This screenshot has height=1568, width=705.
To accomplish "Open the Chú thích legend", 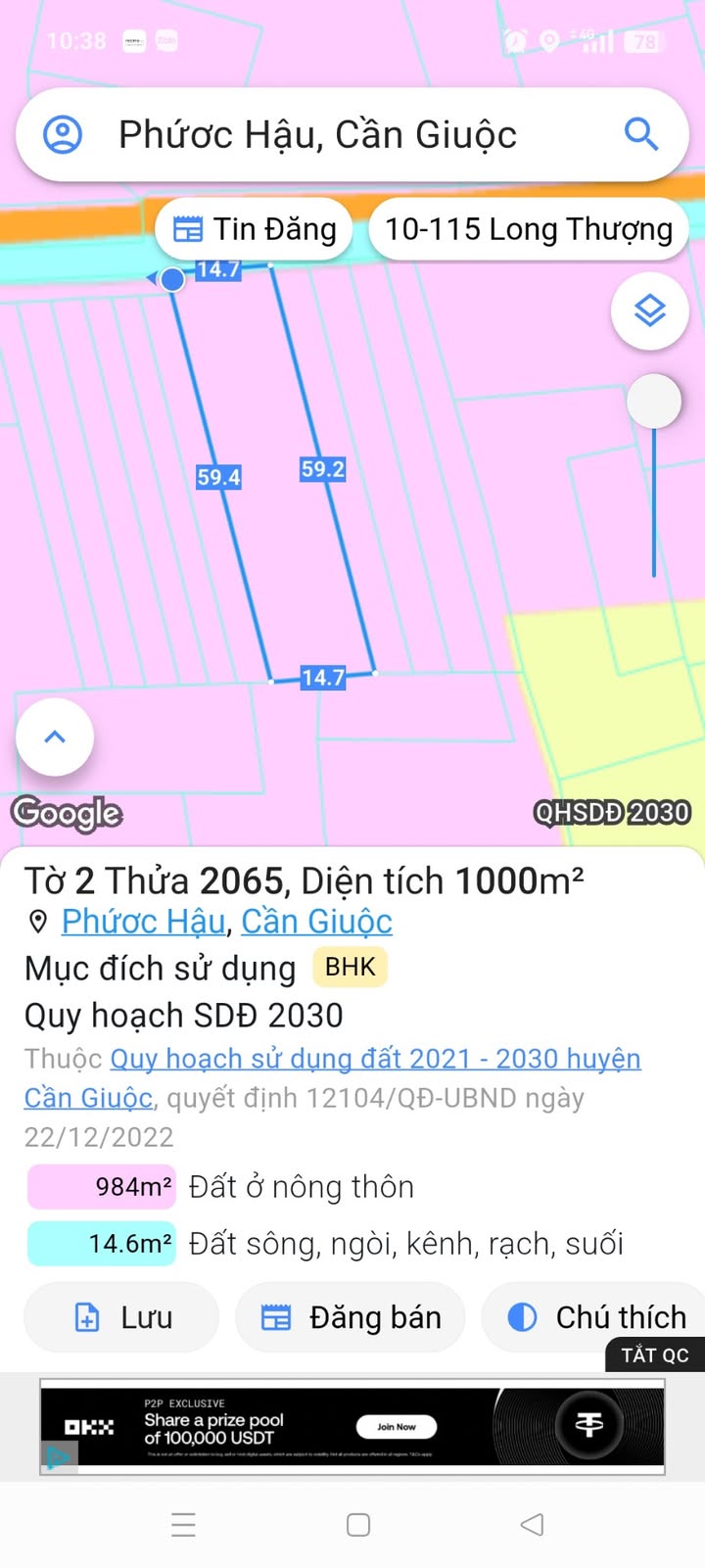I will coord(595,1317).
